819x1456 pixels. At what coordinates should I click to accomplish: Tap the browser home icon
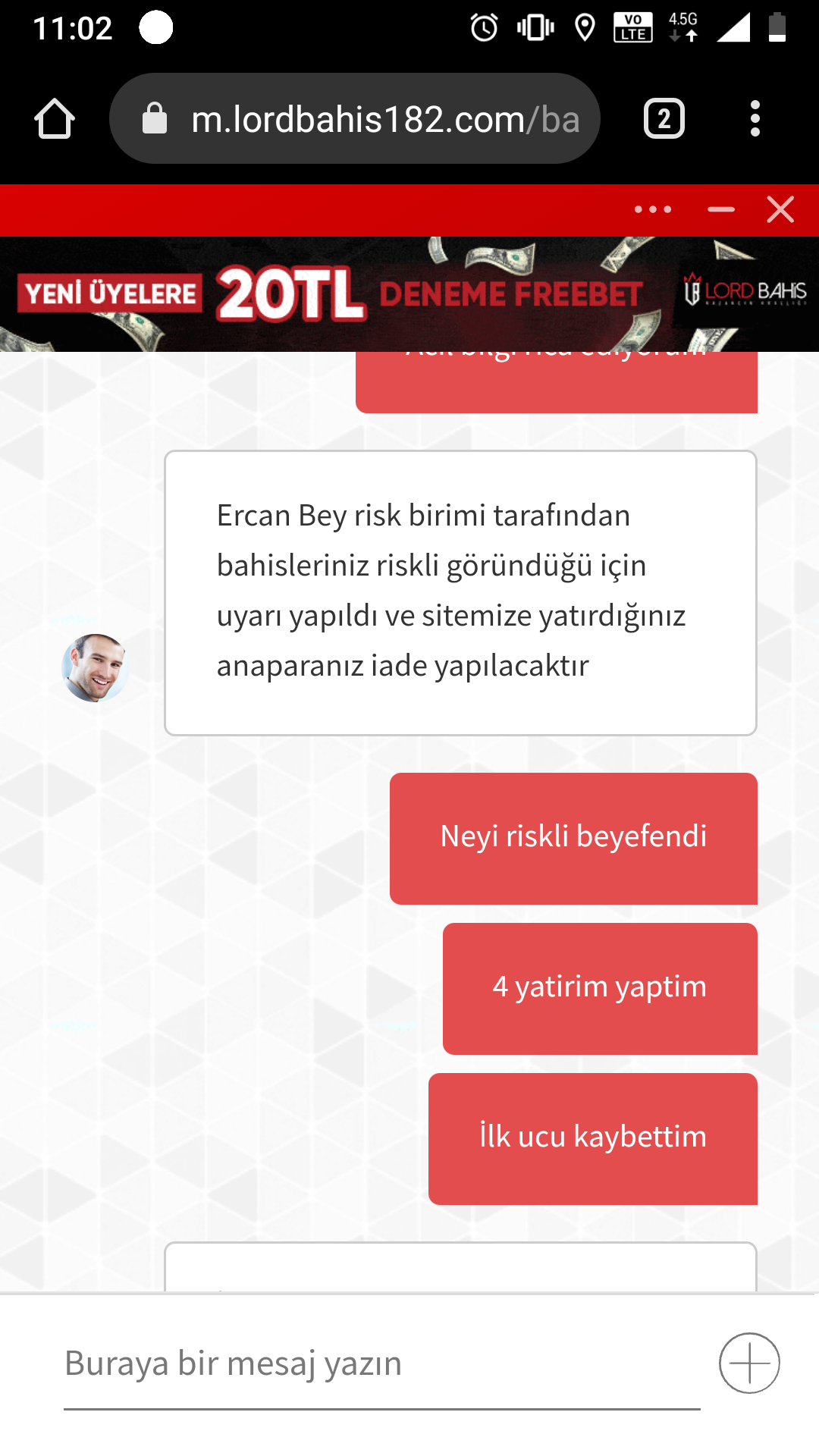click(55, 119)
